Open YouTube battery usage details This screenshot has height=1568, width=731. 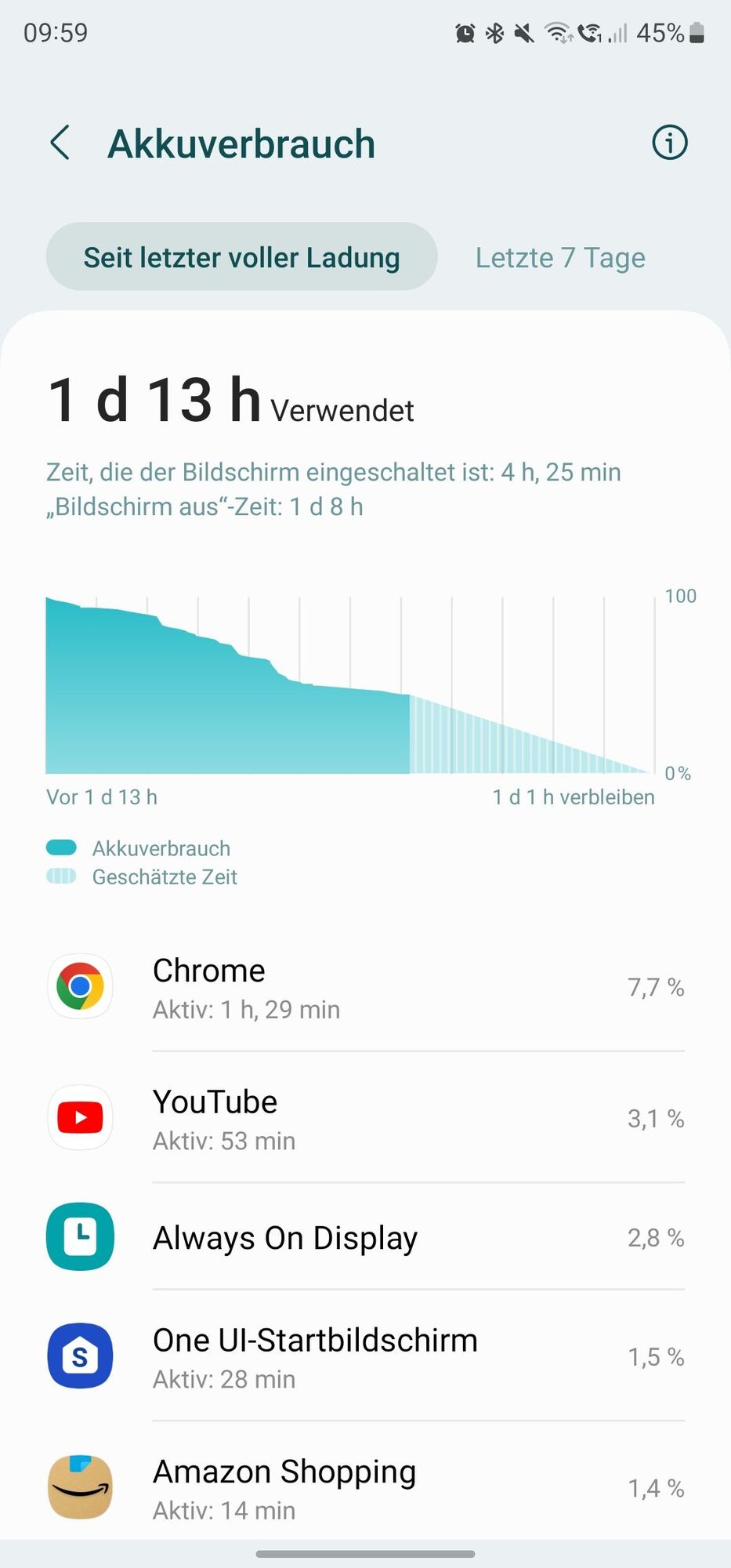tap(365, 1118)
